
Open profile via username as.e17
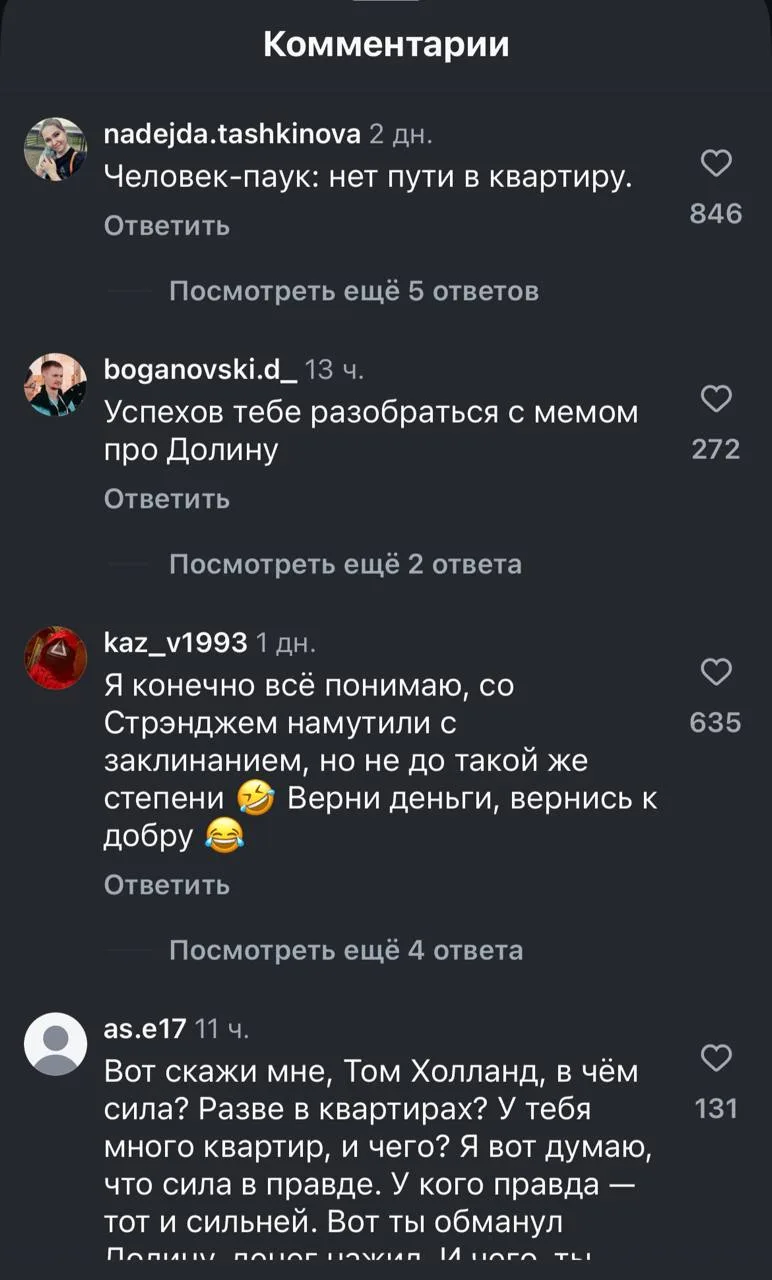coord(145,1028)
